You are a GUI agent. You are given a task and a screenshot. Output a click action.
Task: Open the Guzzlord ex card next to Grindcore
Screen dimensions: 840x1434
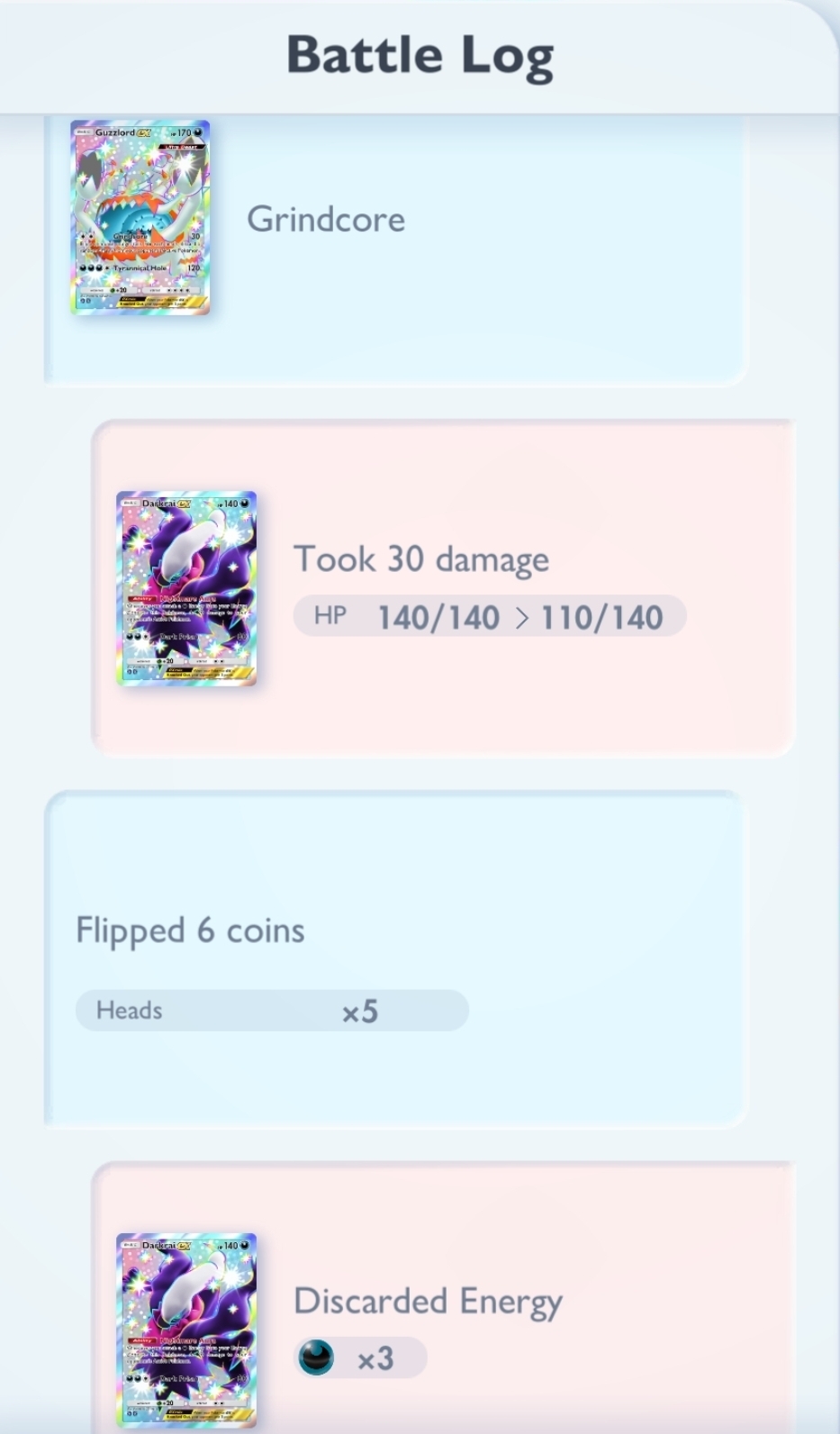(140, 218)
